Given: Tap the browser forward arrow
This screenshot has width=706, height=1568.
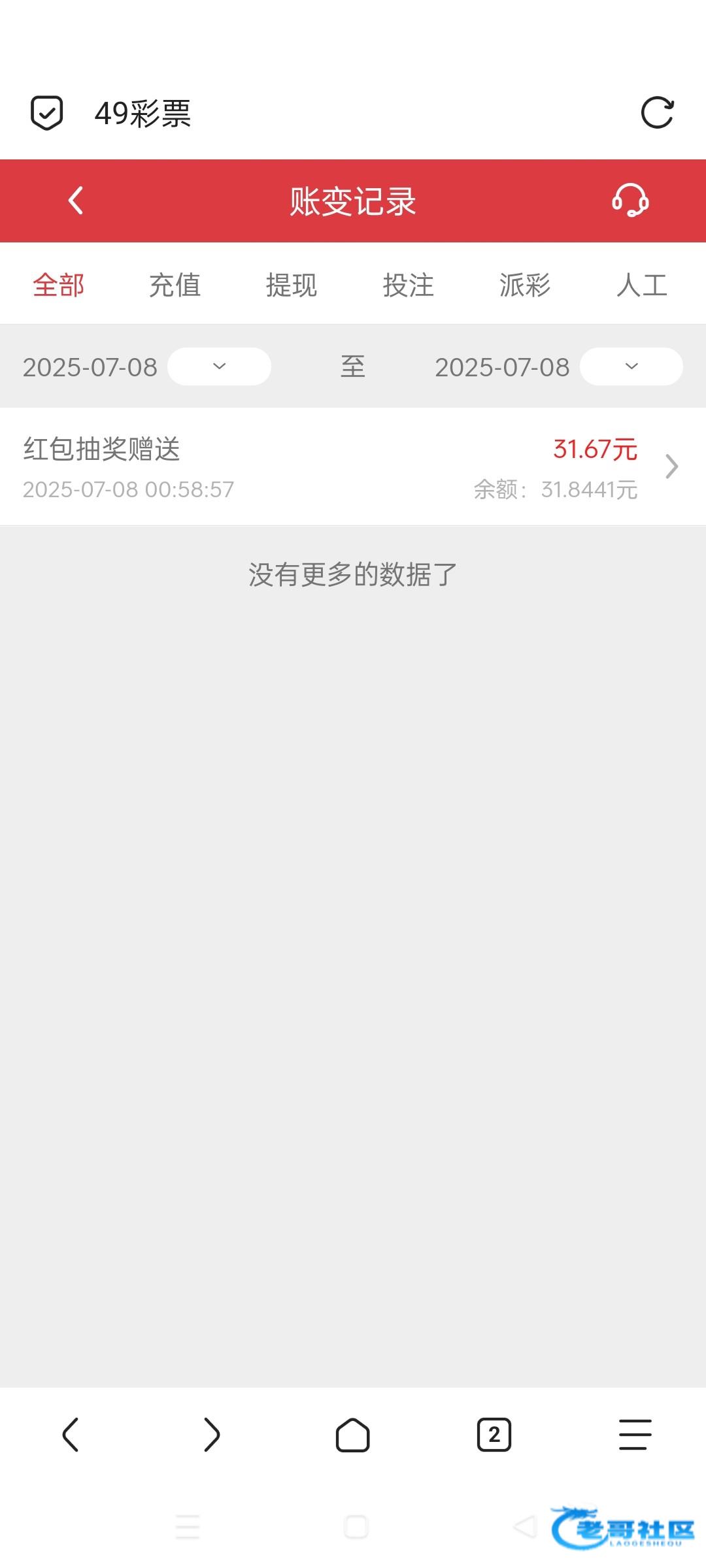Looking at the screenshot, I should pos(212,1435).
